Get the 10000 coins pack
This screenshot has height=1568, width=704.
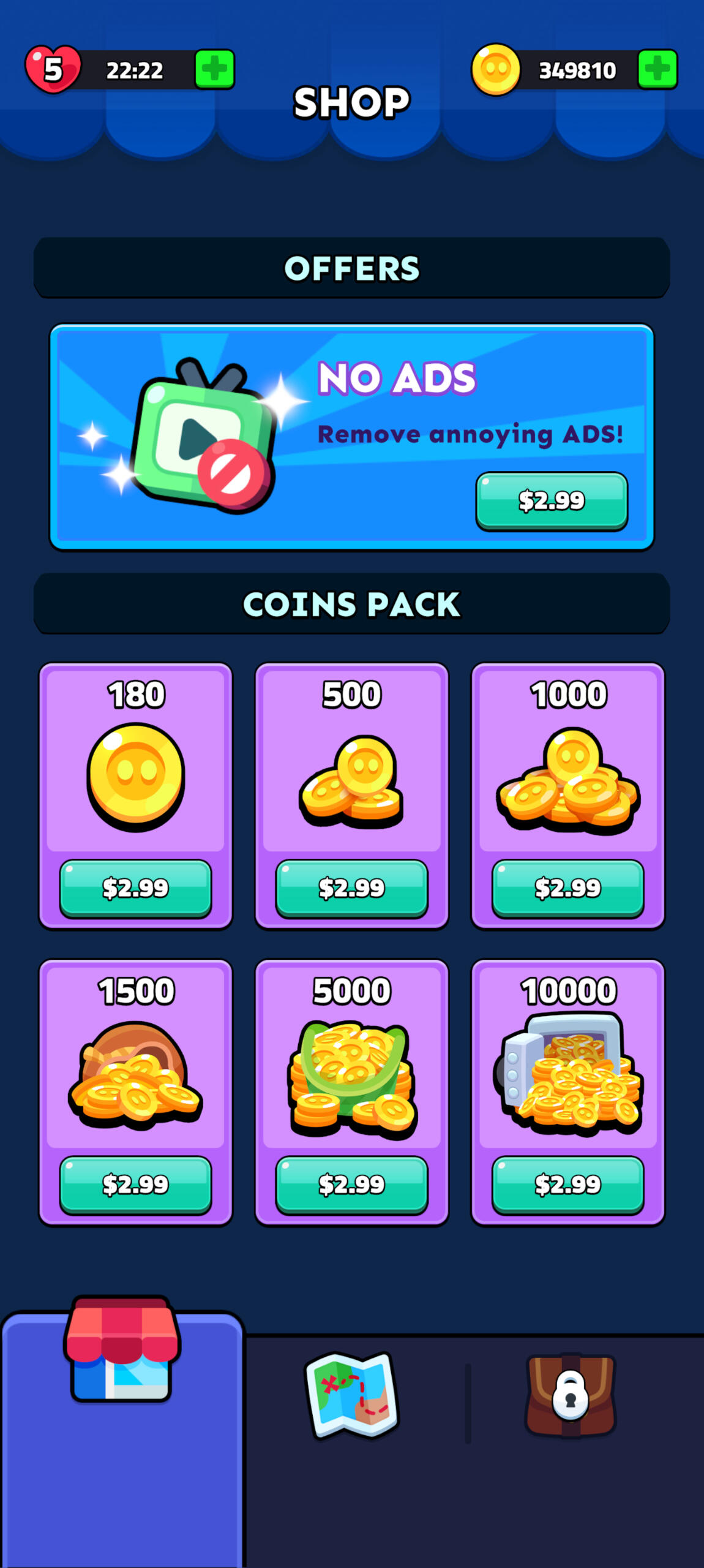coord(567,1184)
